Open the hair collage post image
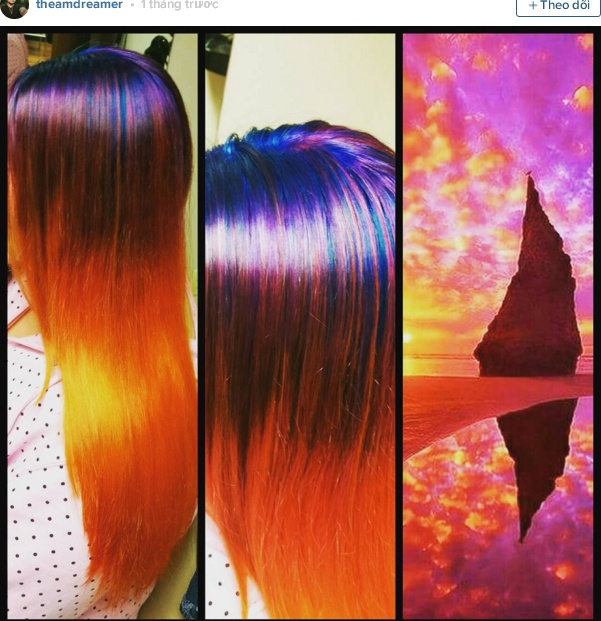Image resolution: width=601 pixels, height=621 pixels. [x=300, y=325]
